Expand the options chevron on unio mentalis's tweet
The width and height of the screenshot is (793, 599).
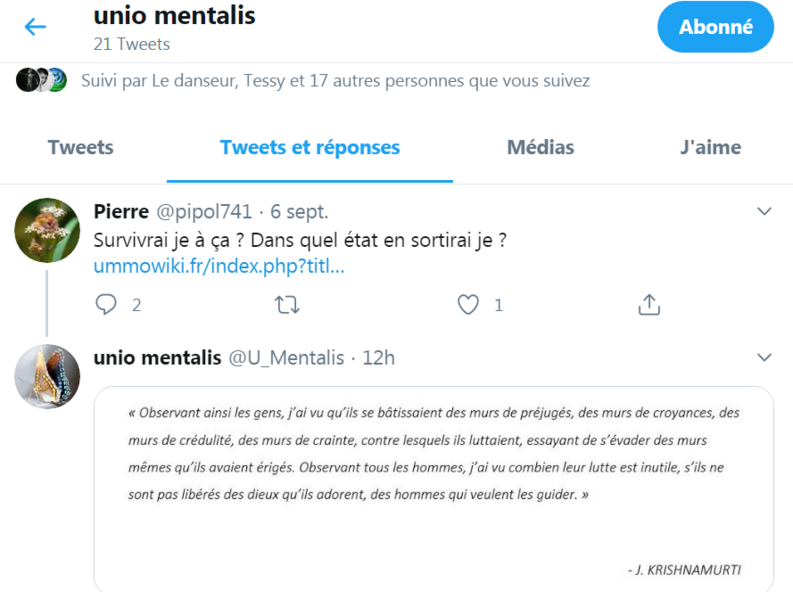[764, 358]
